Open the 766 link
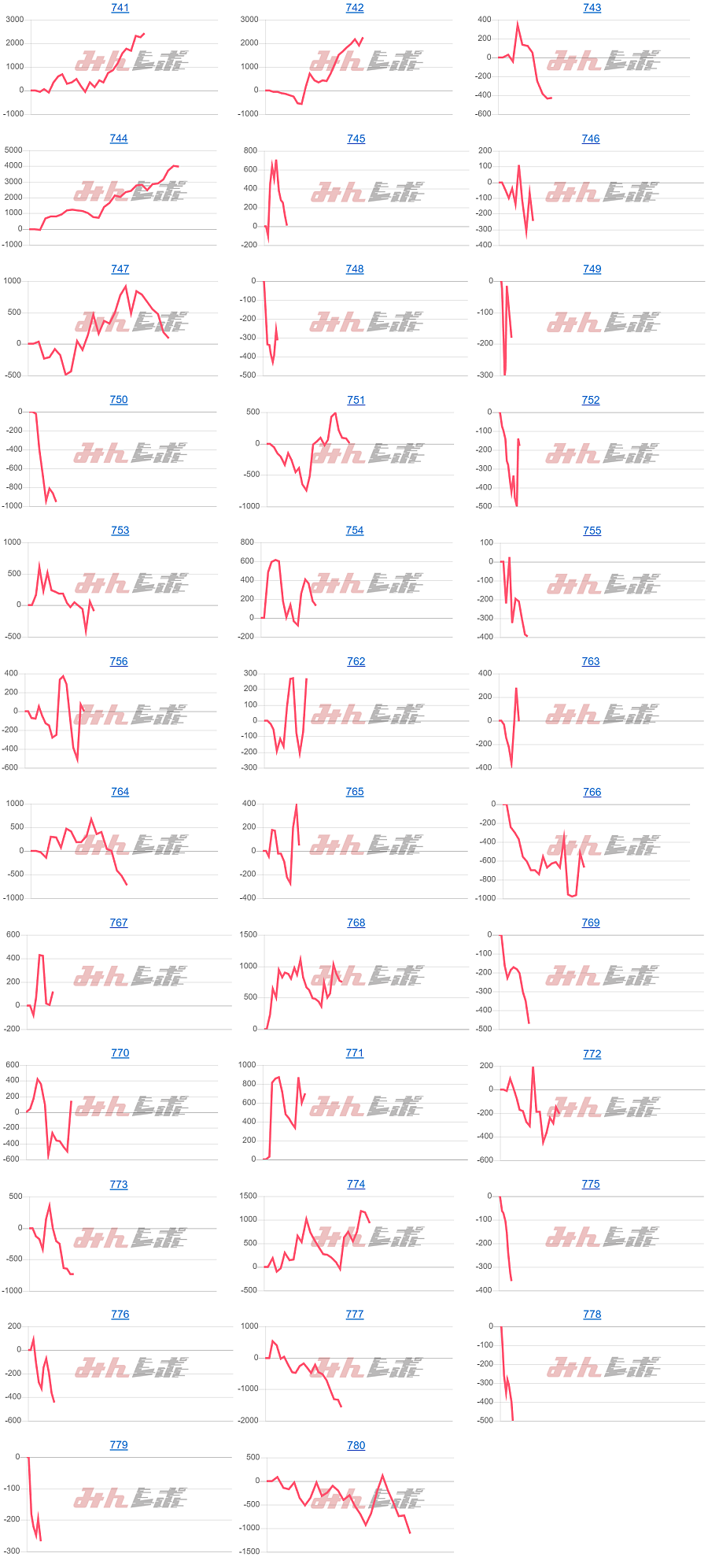The image size is (708, 1568). [592, 792]
